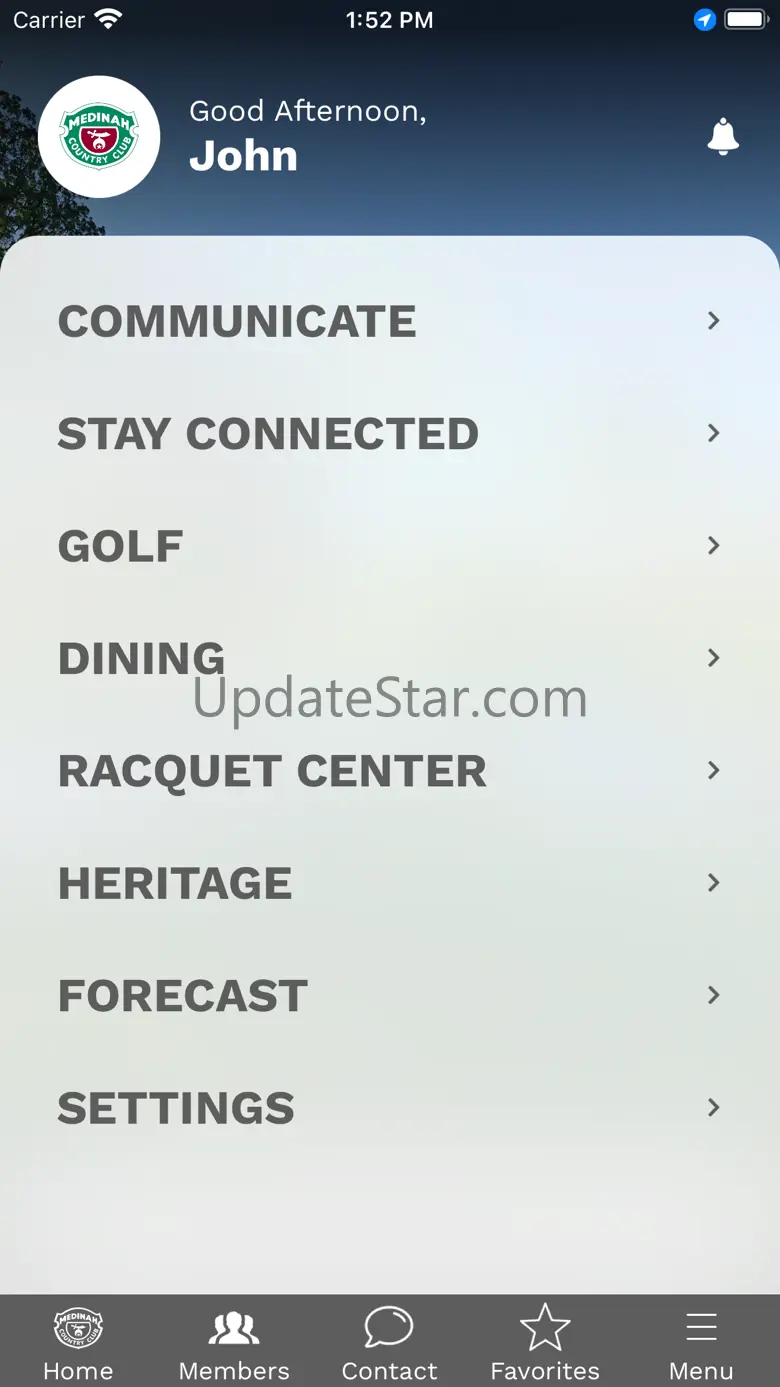Open the notifications bell
The image size is (780, 1387).
pyautogui.click(x=722, y=136)
